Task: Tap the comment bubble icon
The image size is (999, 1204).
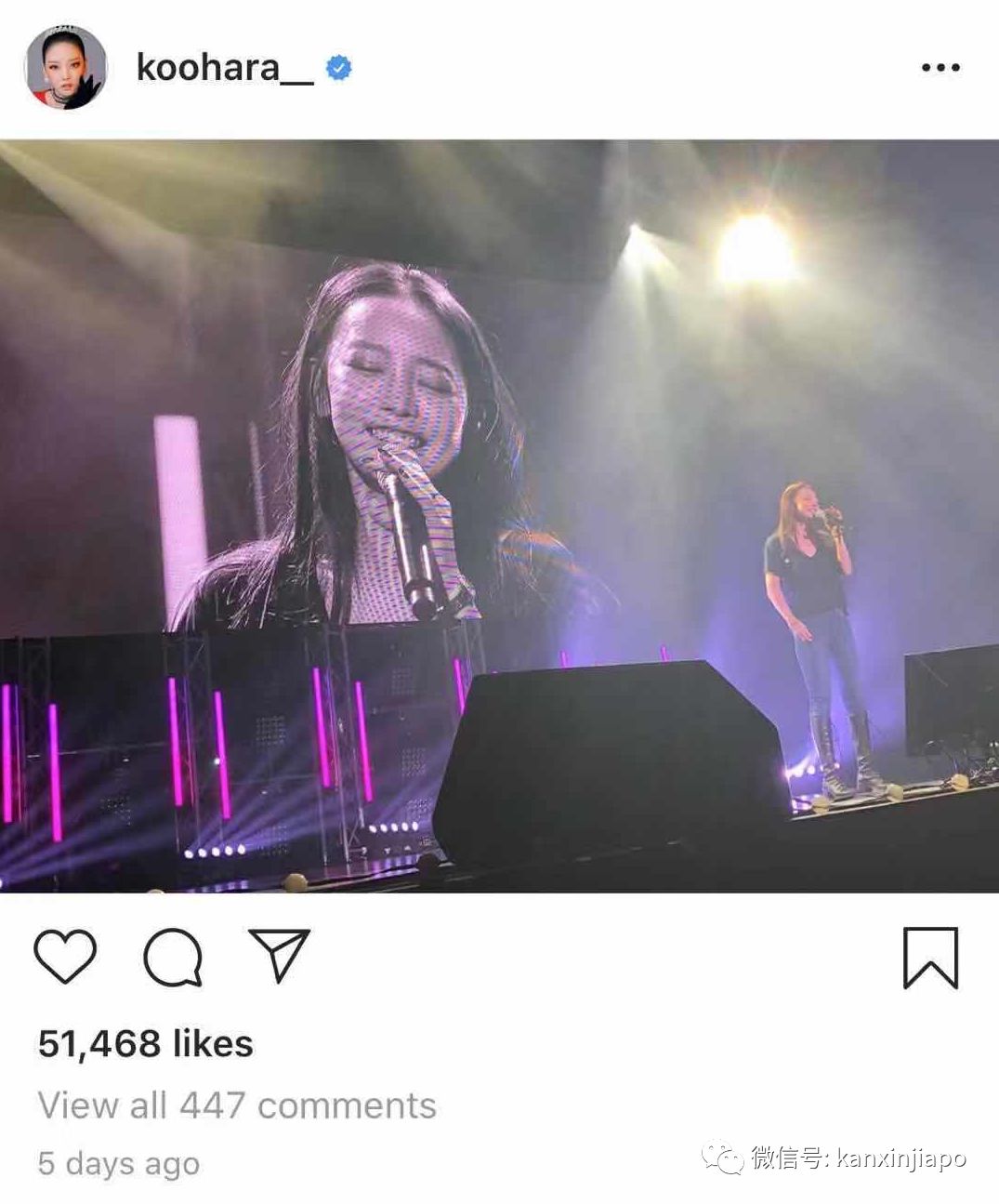Action: [173, 957]
